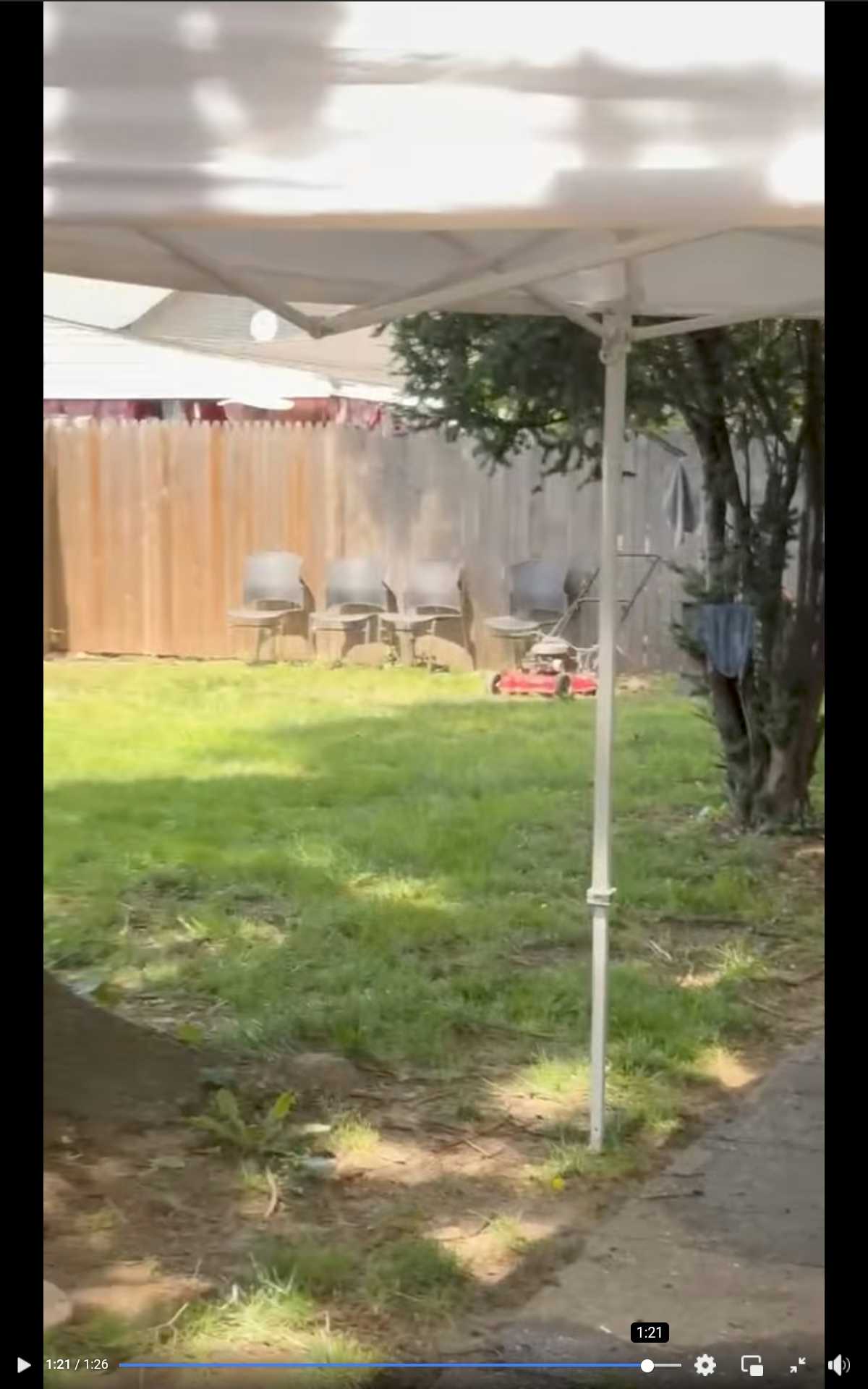The image size is (868, 1389).
Task: Switch to picture-in-picture mode
Action: (x=752, y=1365)
